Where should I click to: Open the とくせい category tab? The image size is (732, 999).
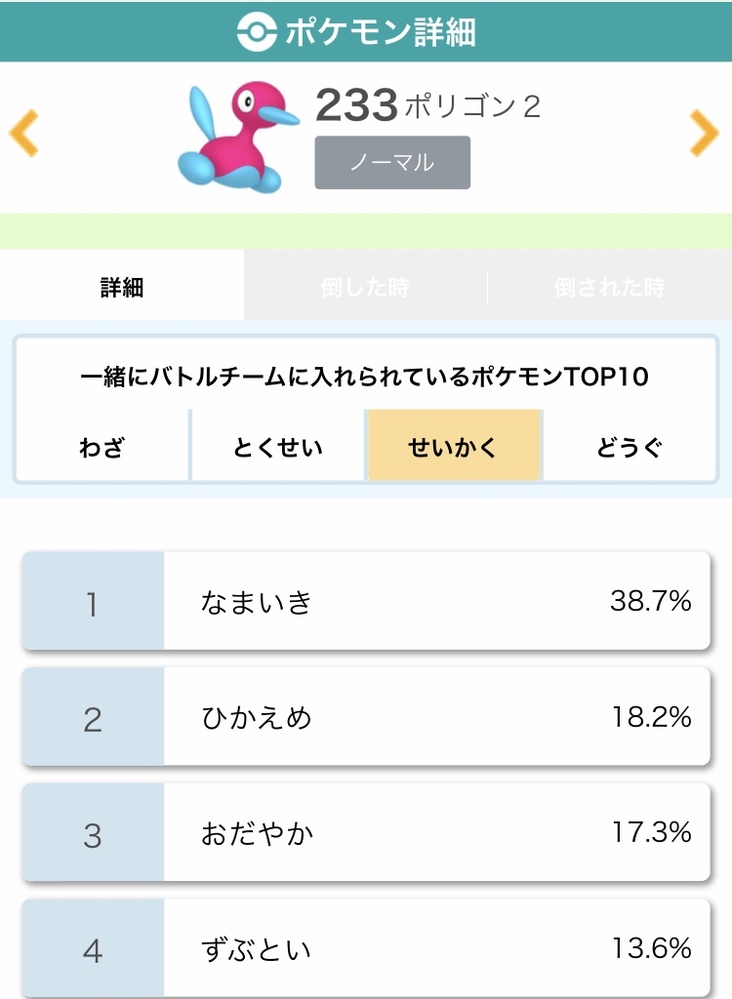tap(278, 447)
